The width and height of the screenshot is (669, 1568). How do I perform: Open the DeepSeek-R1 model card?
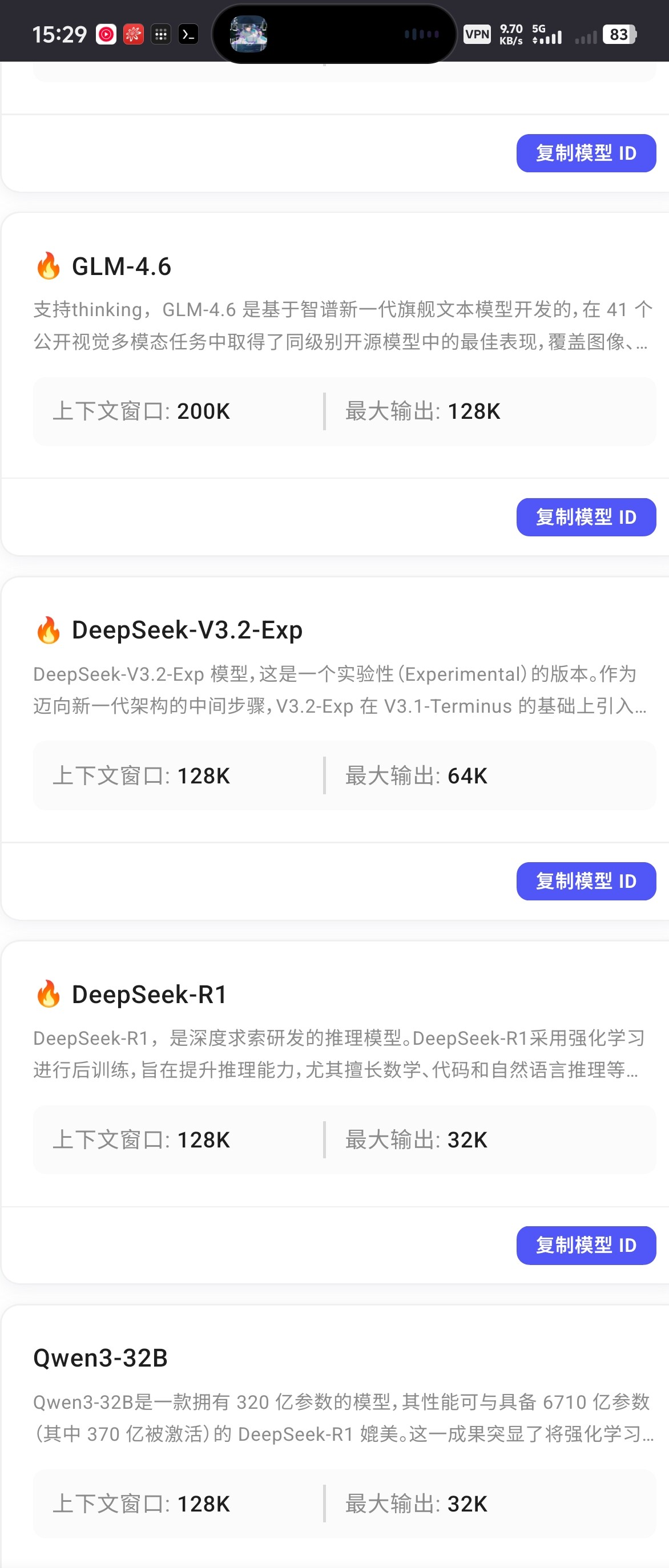click(149, 994)
